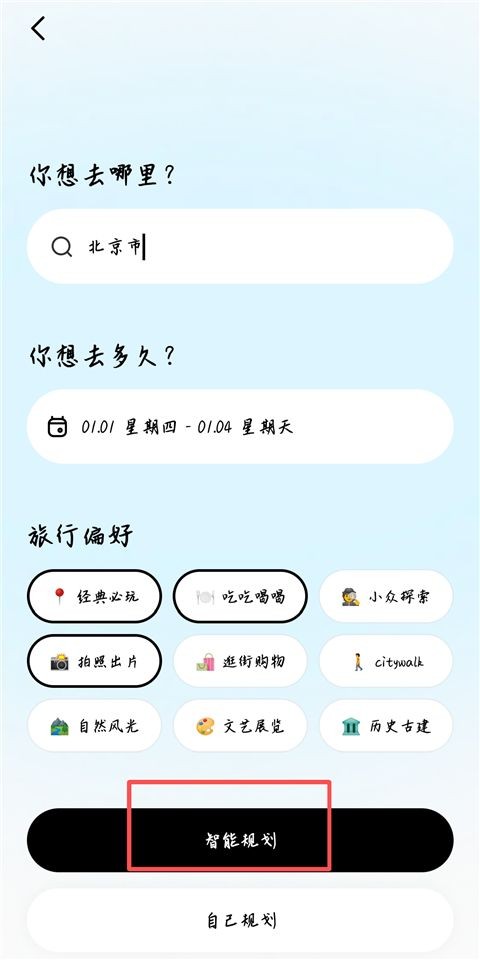Go back using the top-left arrow

tap(39, 28)
